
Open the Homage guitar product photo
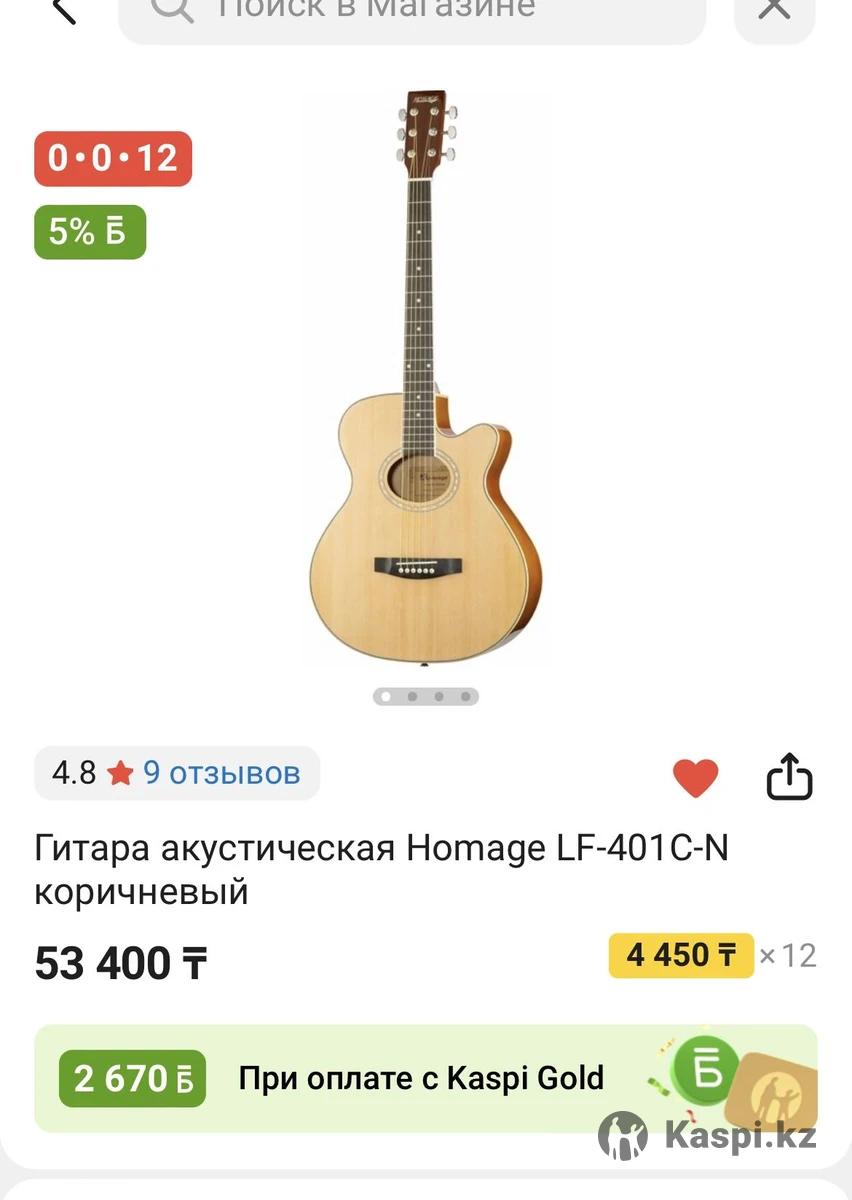click(x=426, y=380)
